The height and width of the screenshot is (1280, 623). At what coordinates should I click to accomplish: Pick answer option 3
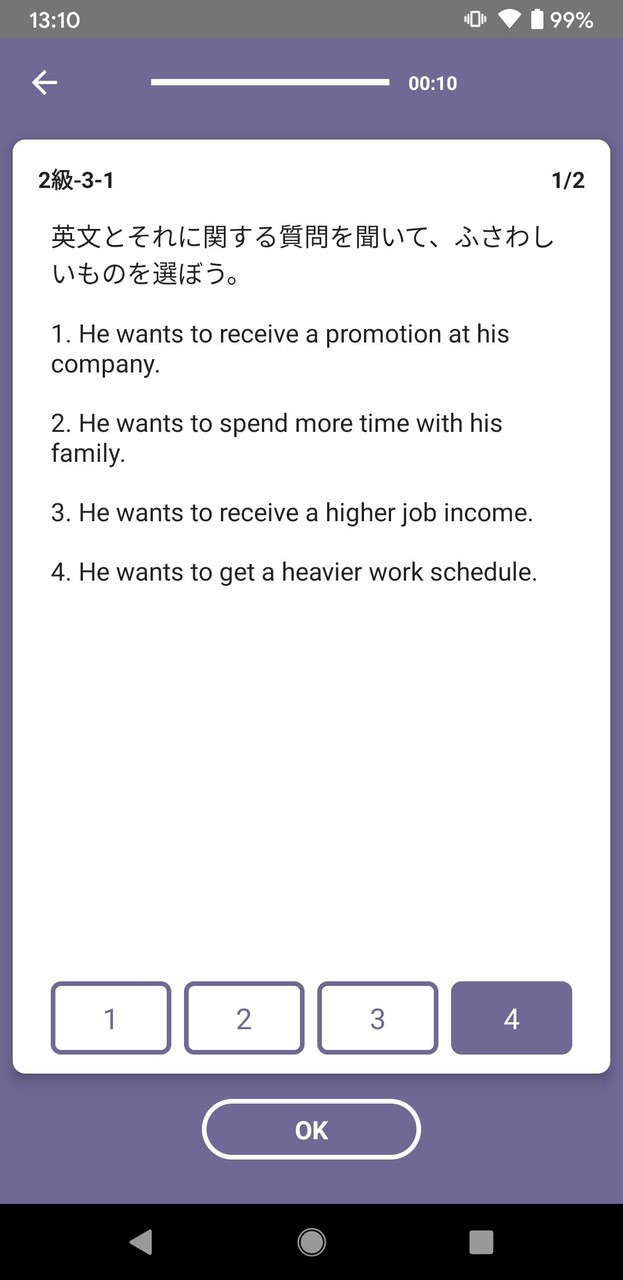[x=378, y=1018]
